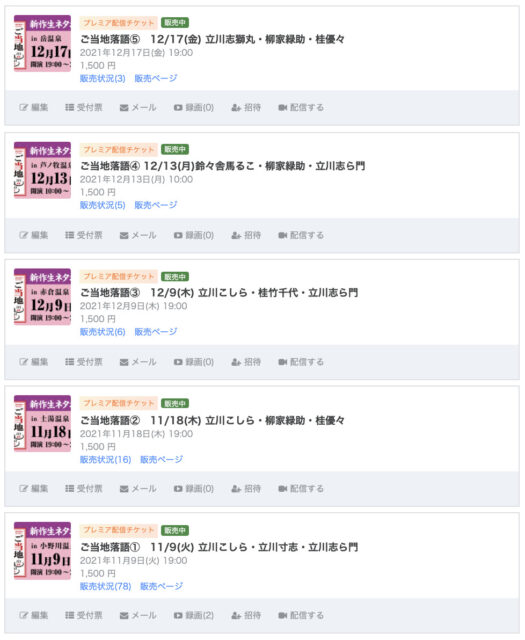Tap メール under ご当地落語④ ticket
525x640 pixels.
tap(138, 236)
